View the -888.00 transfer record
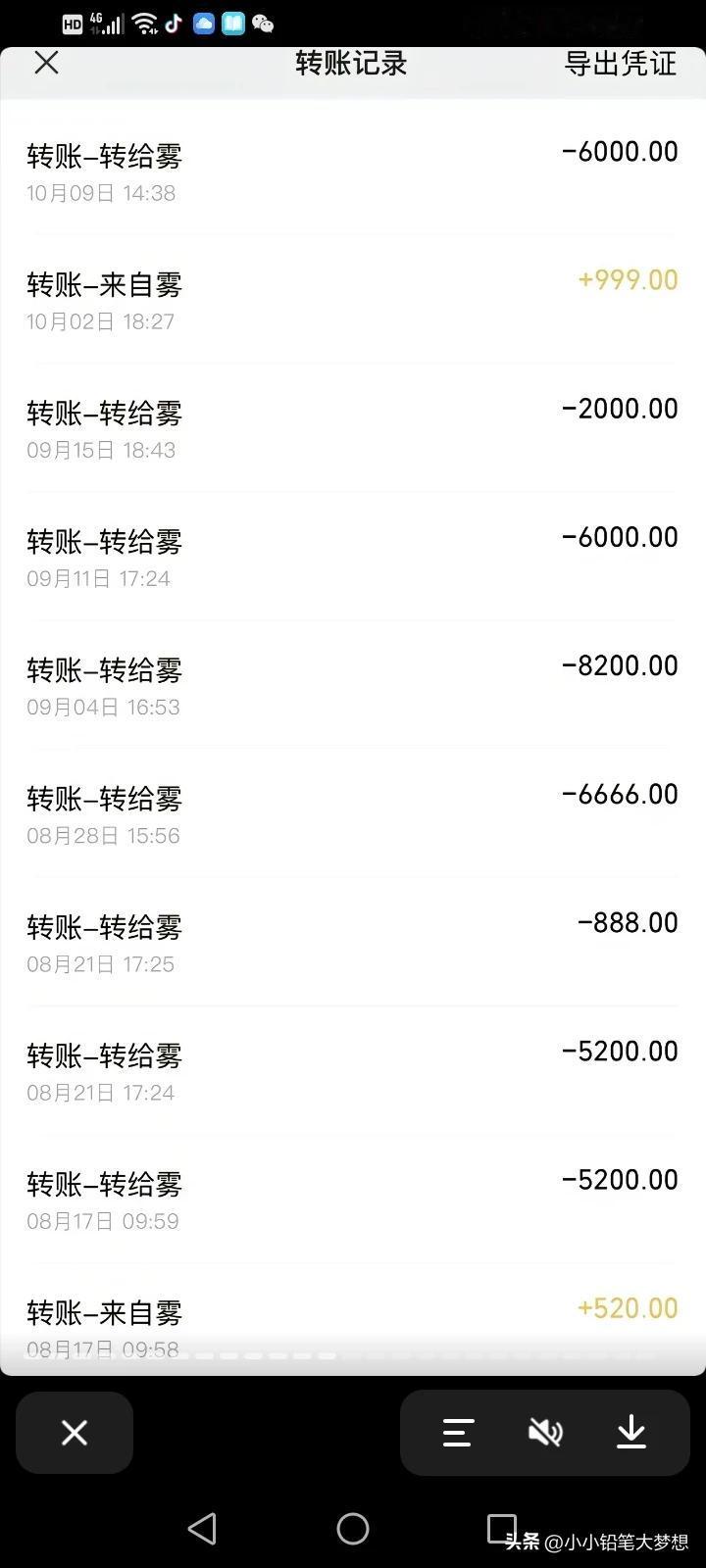Image resolution: width=706 pixels, height=1568 pixels. (x=353, y=941)
